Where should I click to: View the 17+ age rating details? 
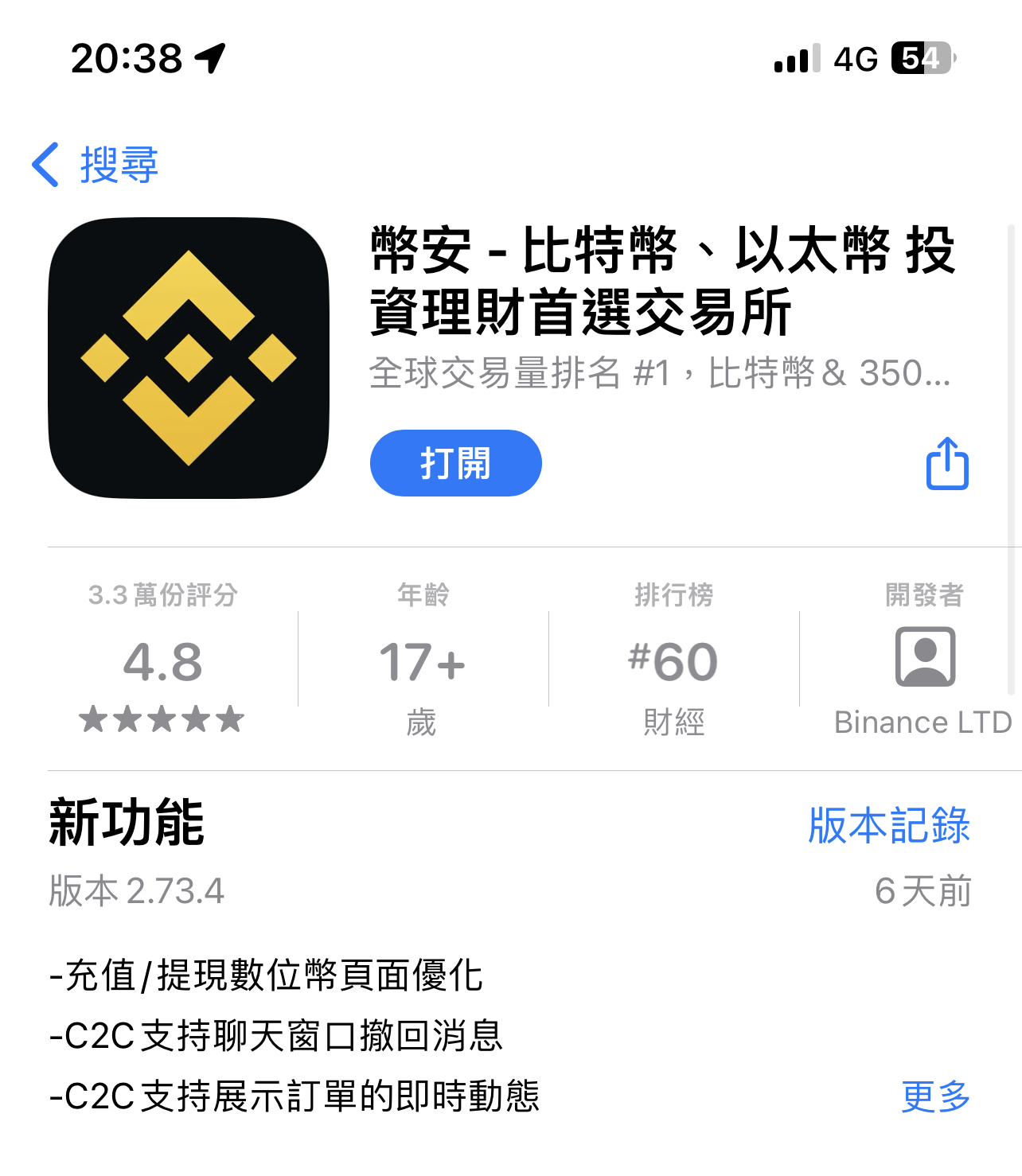coord(423,662)
